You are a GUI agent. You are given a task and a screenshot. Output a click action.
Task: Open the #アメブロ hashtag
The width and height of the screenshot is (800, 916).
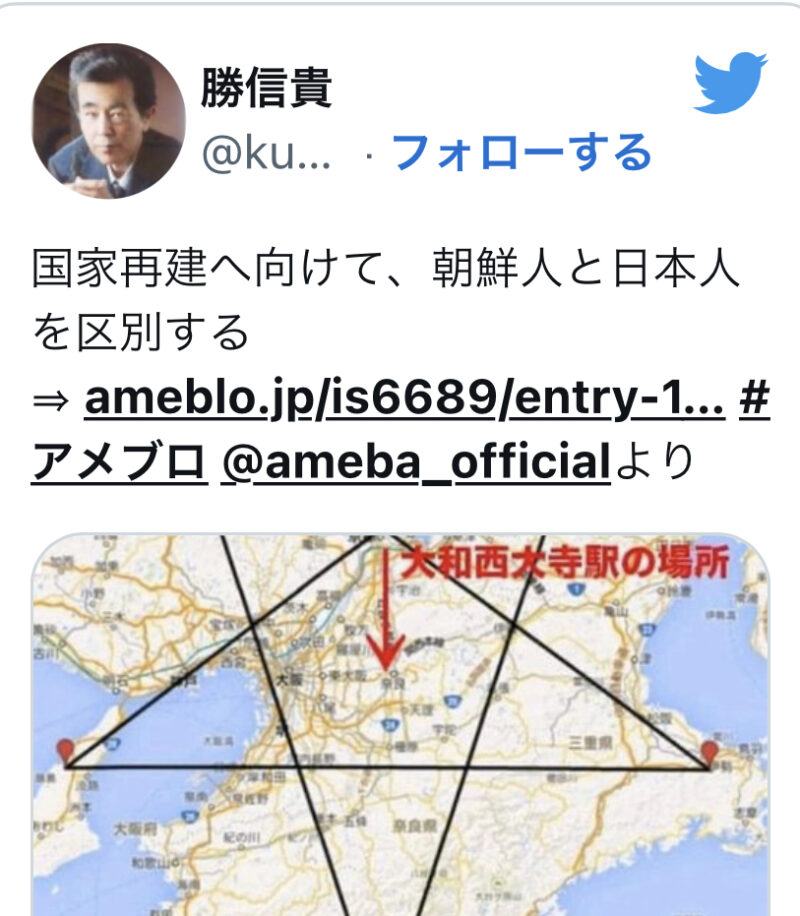pyautogui.click(x=119, y=461)
